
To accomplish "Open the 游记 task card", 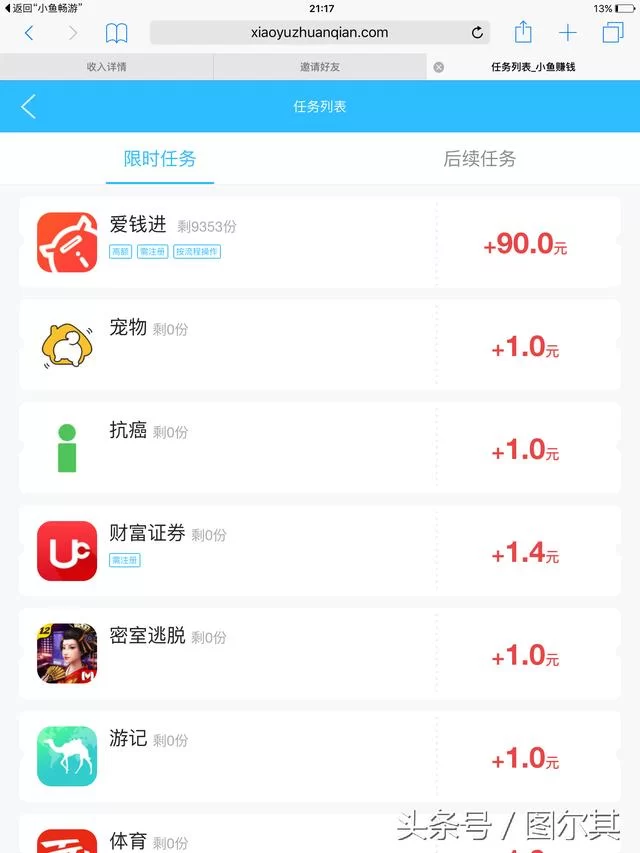I will coord(319,757).
